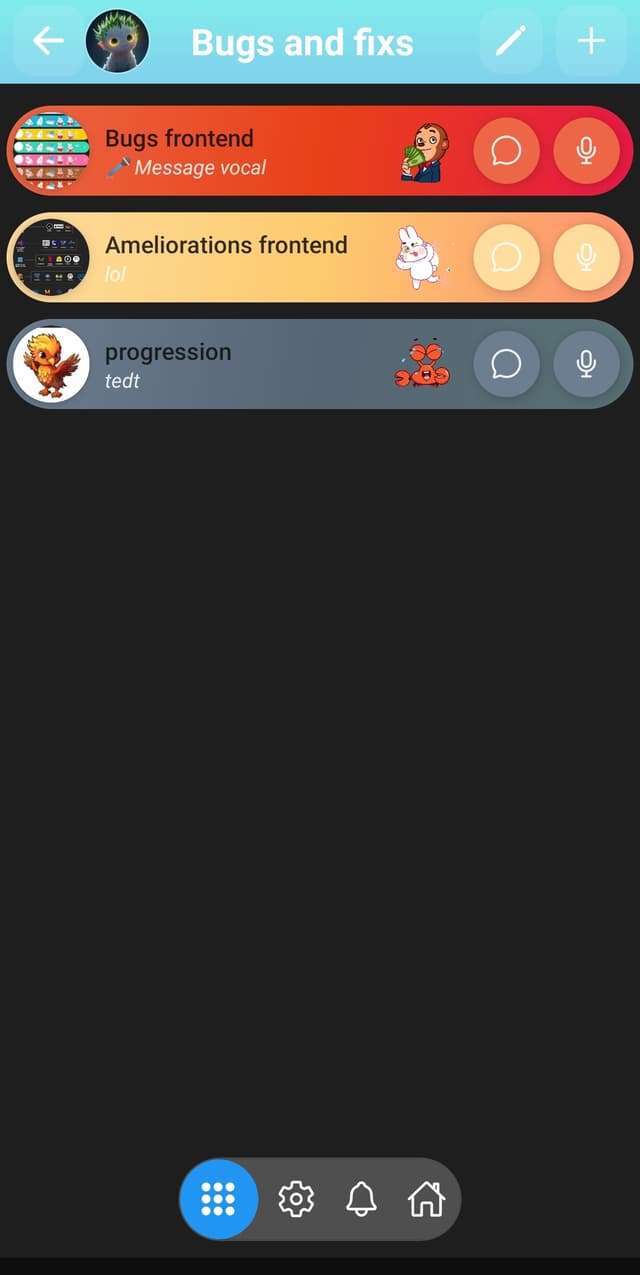Tap microphone on the progression row

586,364
